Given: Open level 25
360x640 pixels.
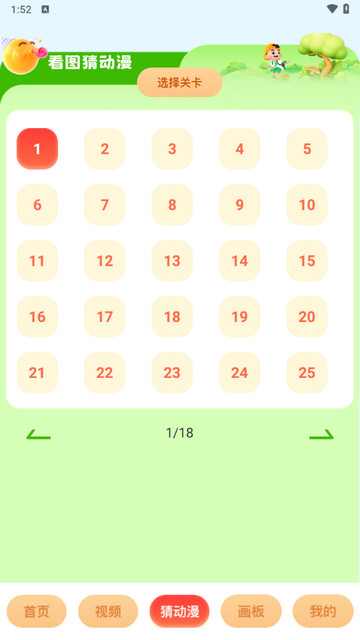Looking at the screenshot, I should pos(307,372).
